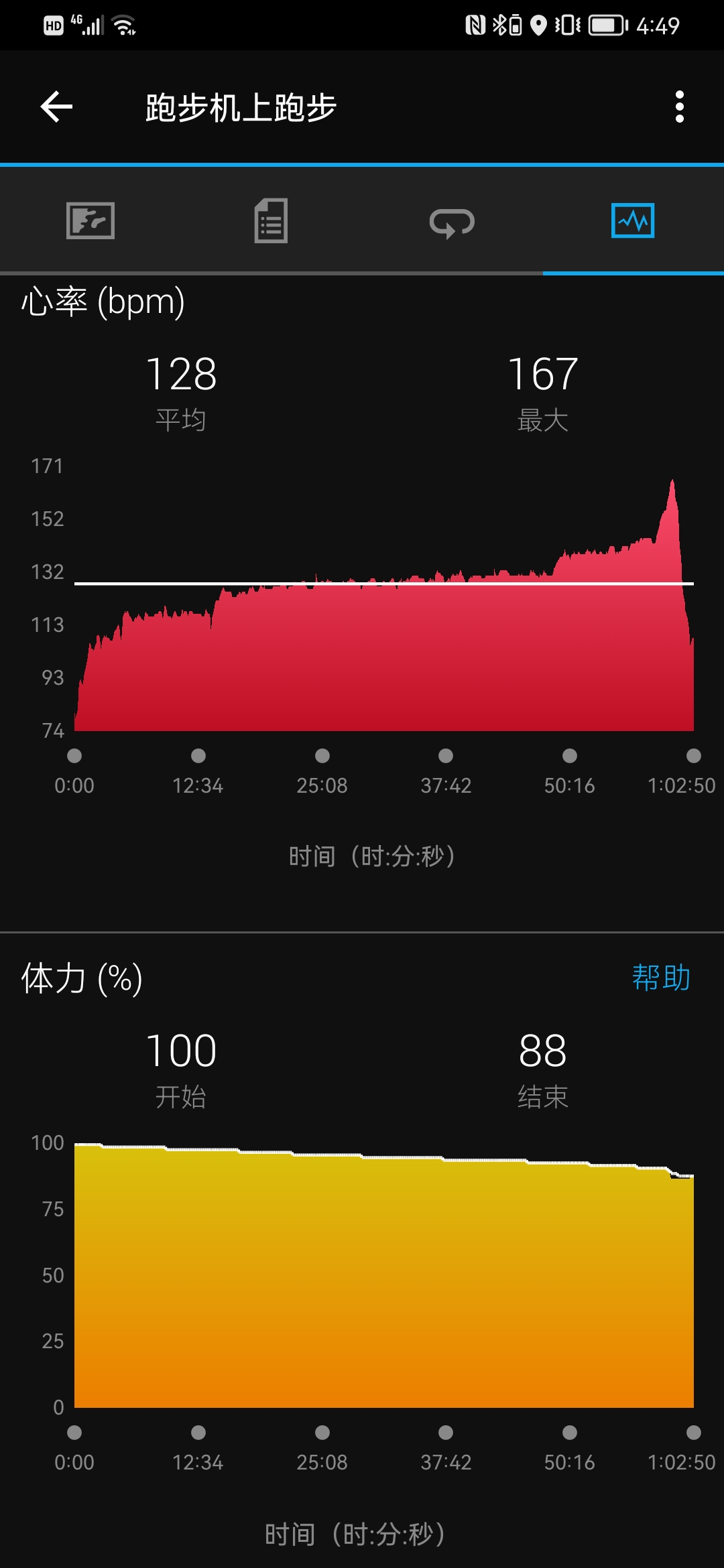Open the three-dot overflow menu
The image size is (724, 1568).
pyautogui.click(x=679, y=107)
